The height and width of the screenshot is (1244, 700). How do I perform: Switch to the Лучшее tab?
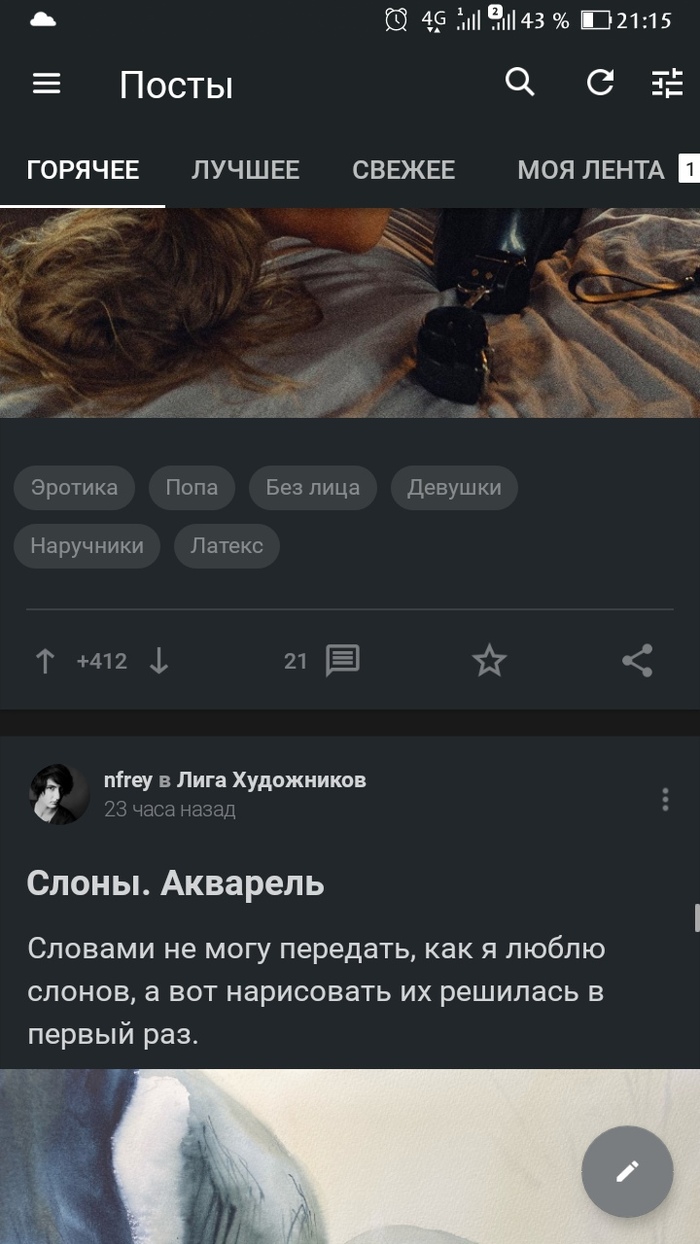point(245,170)
